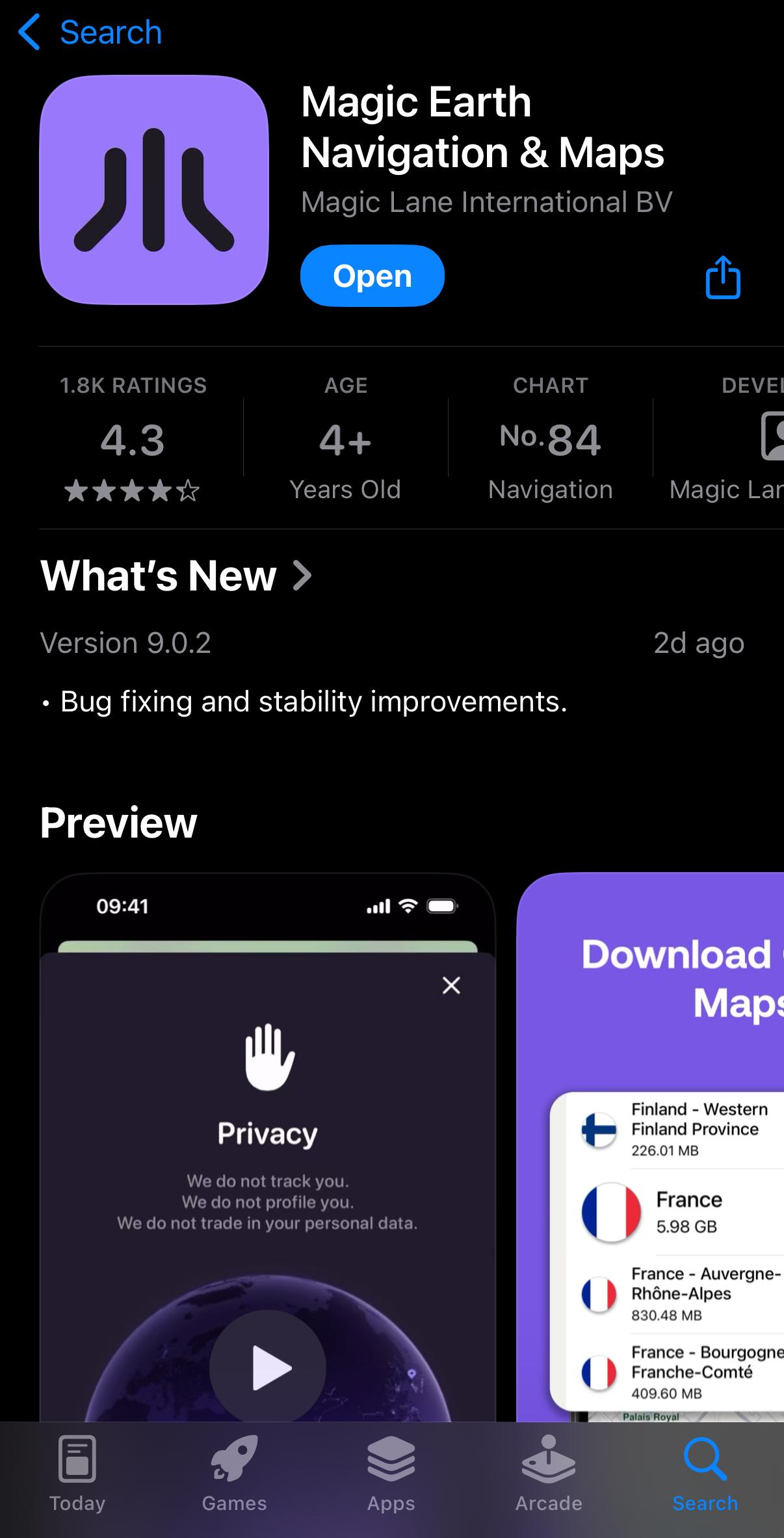Screen dimensions: 784x1538
Task: Open the Download Maps preview screenshot
Action: [x=650, y=1148]
